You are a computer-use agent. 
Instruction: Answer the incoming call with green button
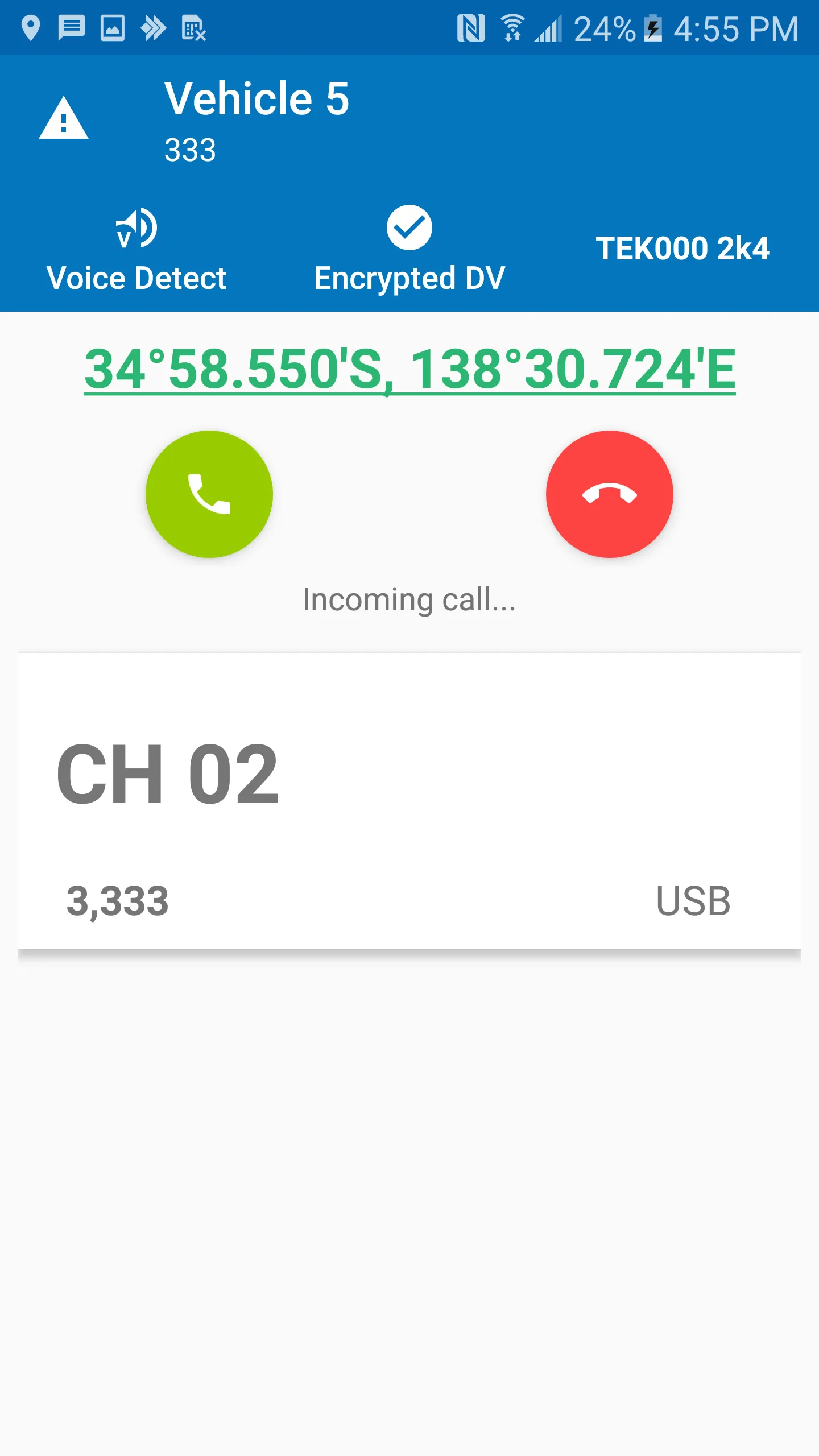pos(209,494)
